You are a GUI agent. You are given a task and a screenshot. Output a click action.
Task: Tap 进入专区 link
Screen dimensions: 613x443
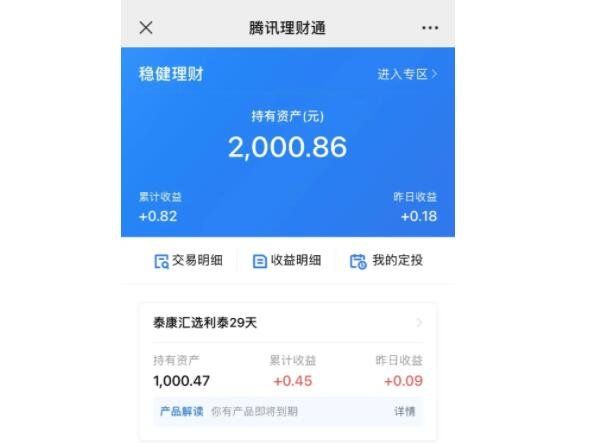pos(407,75)
